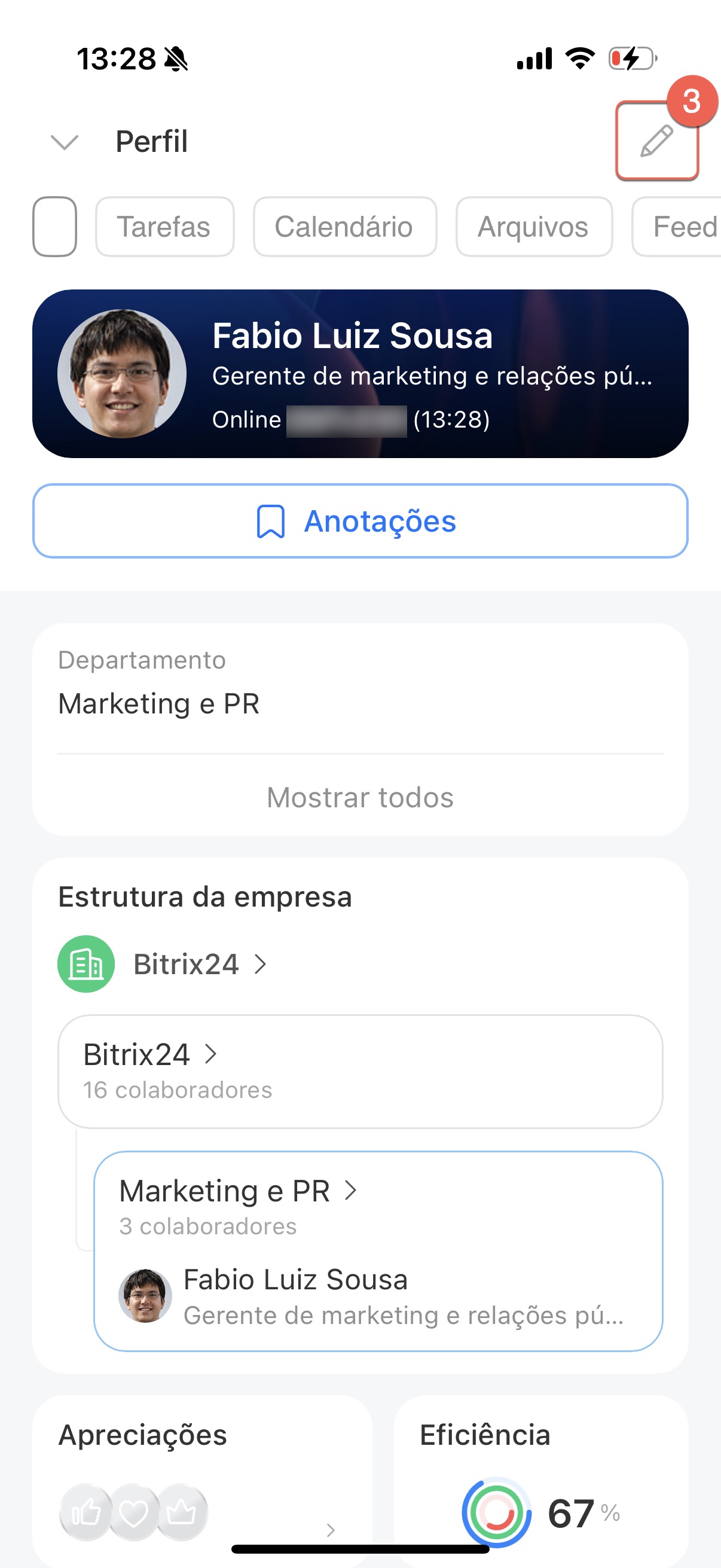Open Bitrix24 next to the green building icon
Image resolution: width=721 pixels, height=1568 pixels.
[x=186, y=964]
